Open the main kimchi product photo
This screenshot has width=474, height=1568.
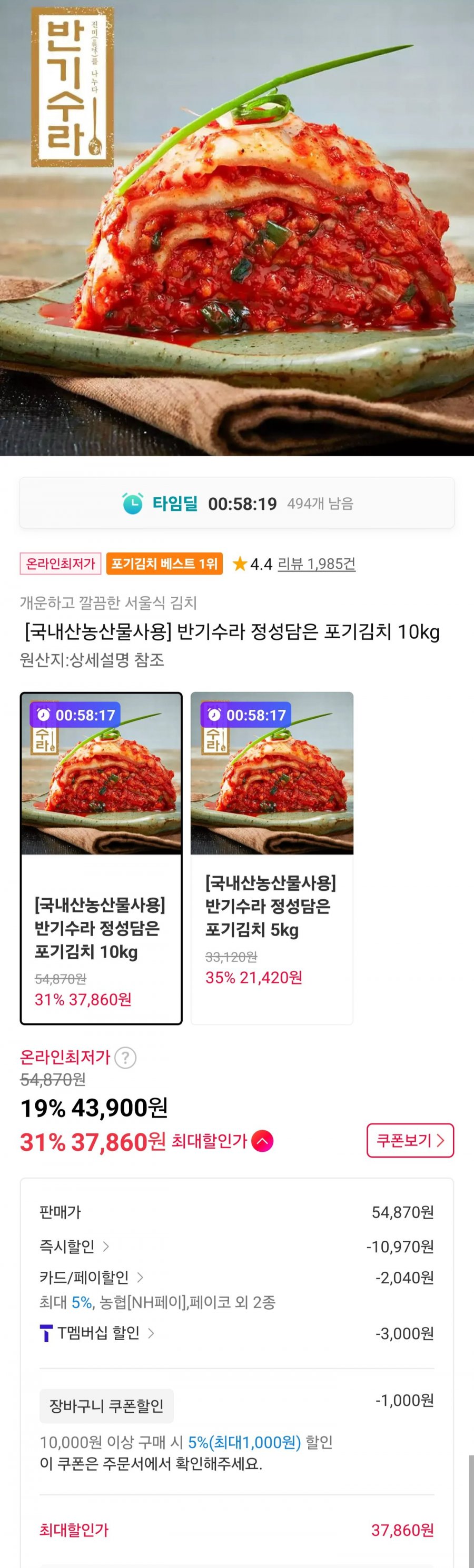(x=237, y=228)
